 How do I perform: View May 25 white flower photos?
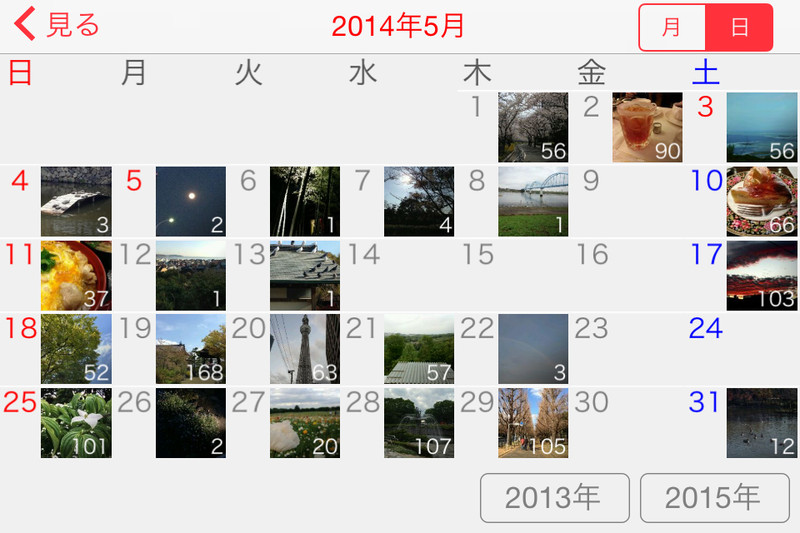76,423
